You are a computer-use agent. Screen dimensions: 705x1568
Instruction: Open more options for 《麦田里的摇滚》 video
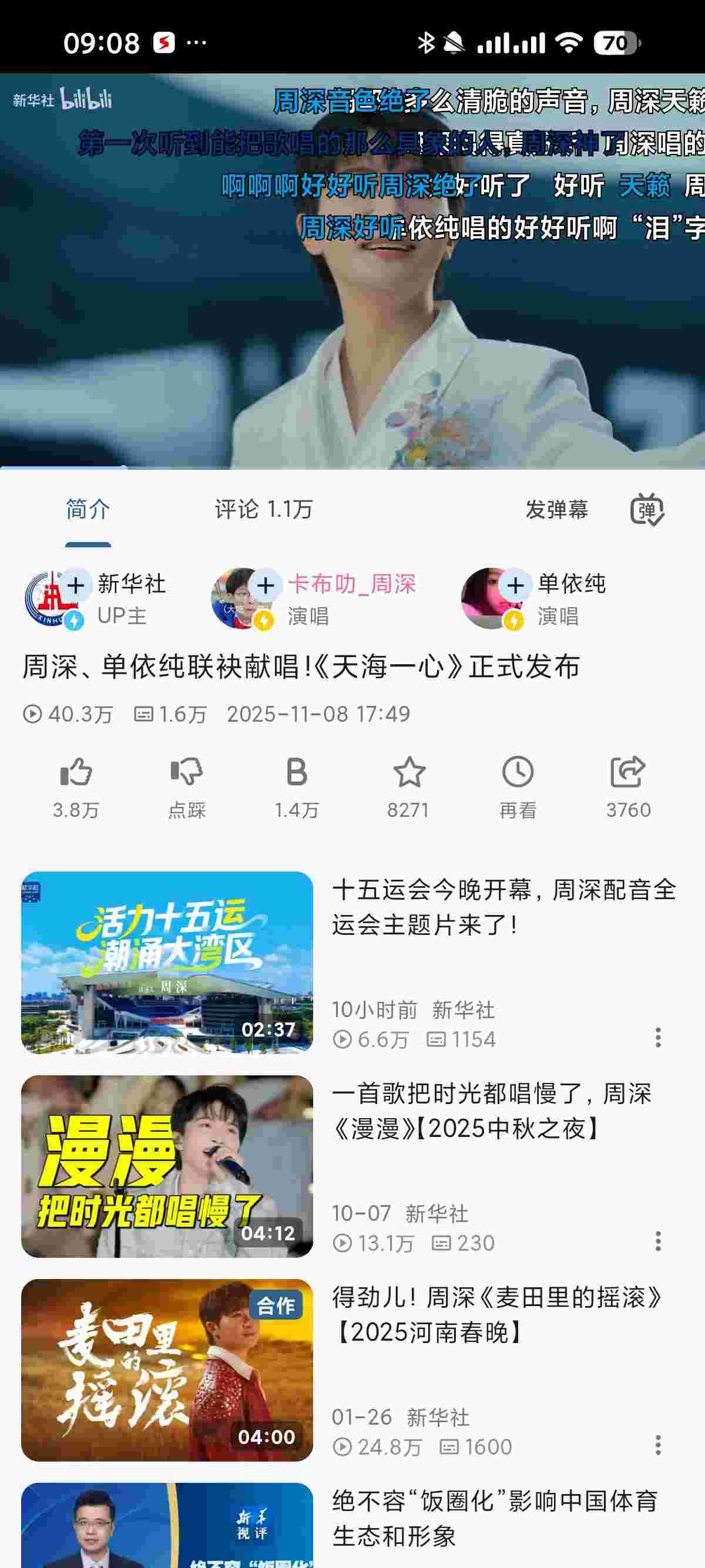[x=658, y=1445]
